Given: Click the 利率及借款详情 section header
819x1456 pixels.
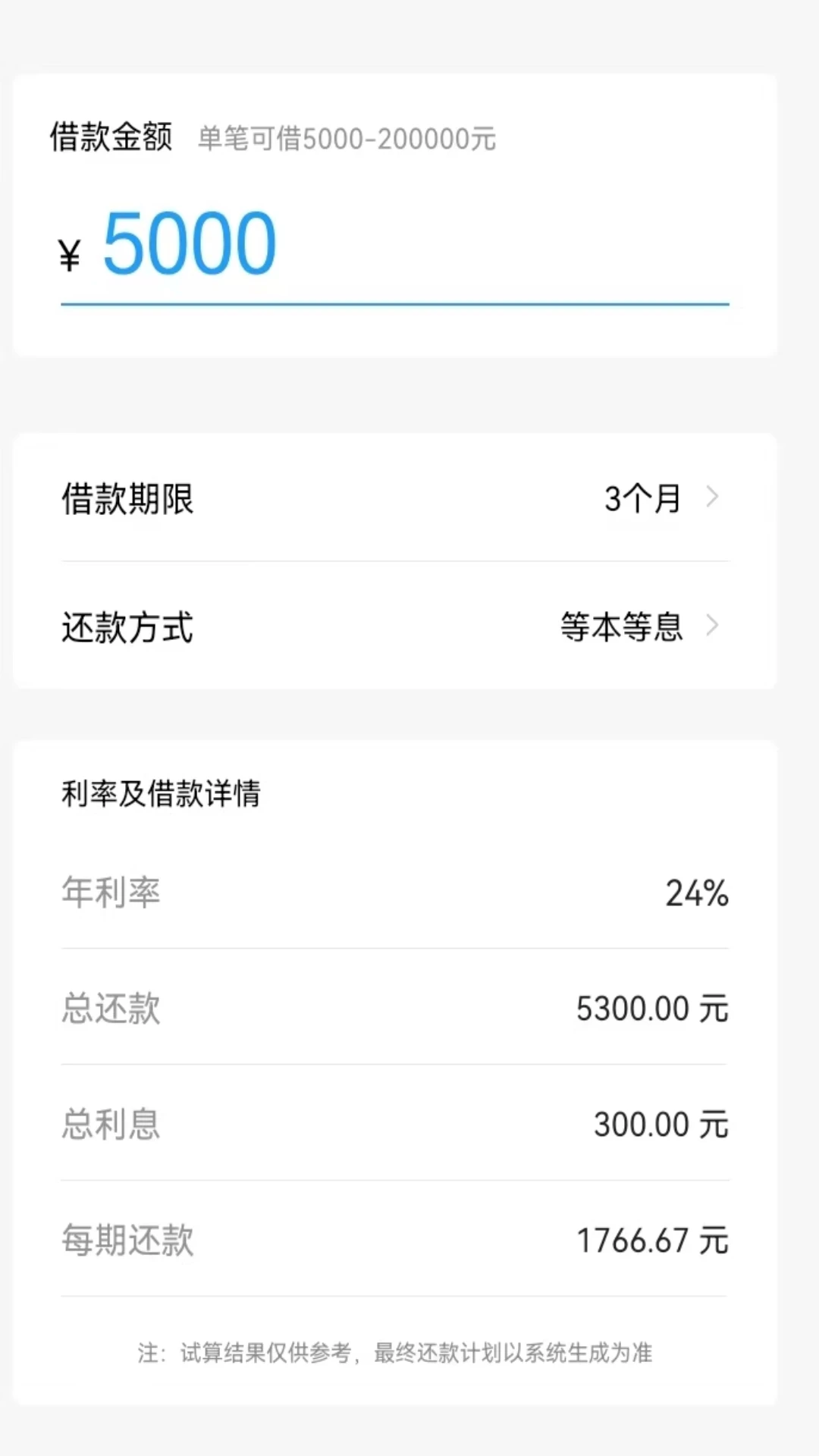Looking at the screenshot, I should pyautogui.click(x=159, y=795).
